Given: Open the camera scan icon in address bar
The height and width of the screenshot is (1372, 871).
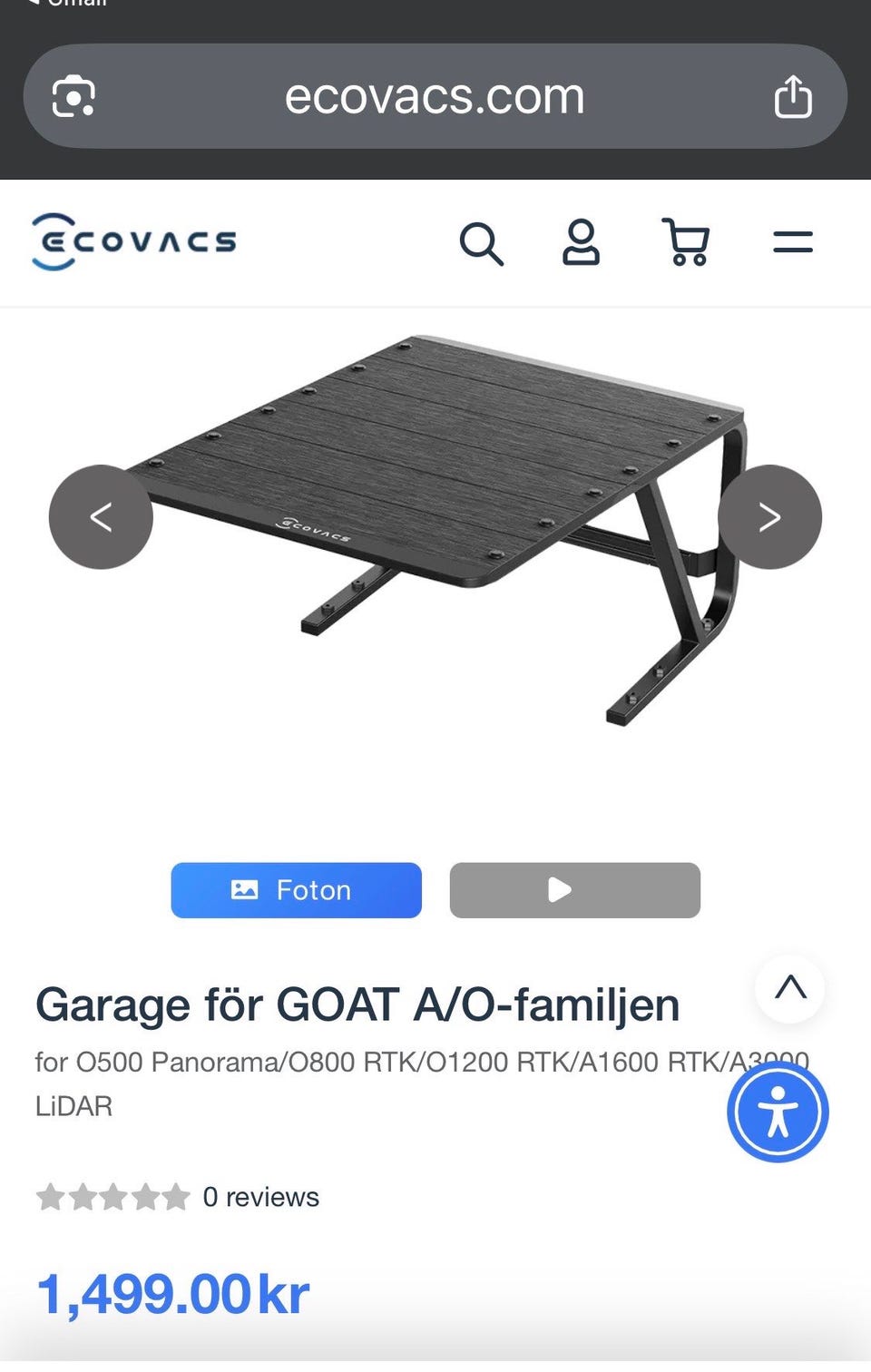Looking at the screenshot, I should [x=73, y=96].
